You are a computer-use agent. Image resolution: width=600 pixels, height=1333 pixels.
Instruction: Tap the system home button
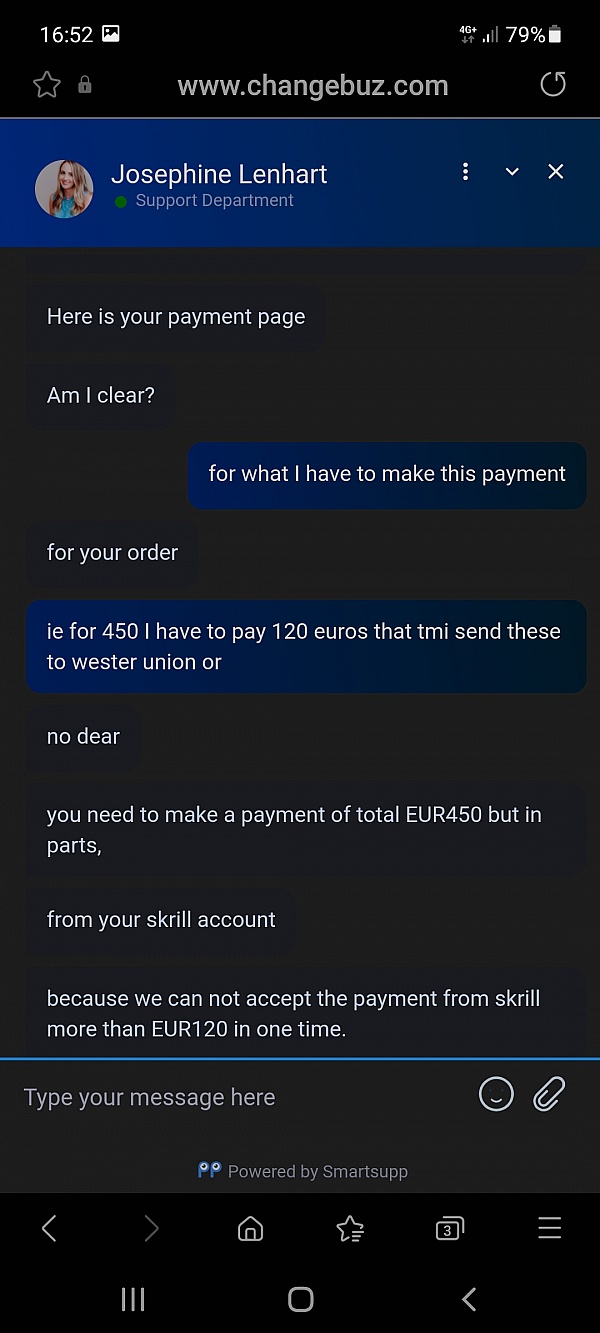pyautogui.click(x=300, y=1299)
